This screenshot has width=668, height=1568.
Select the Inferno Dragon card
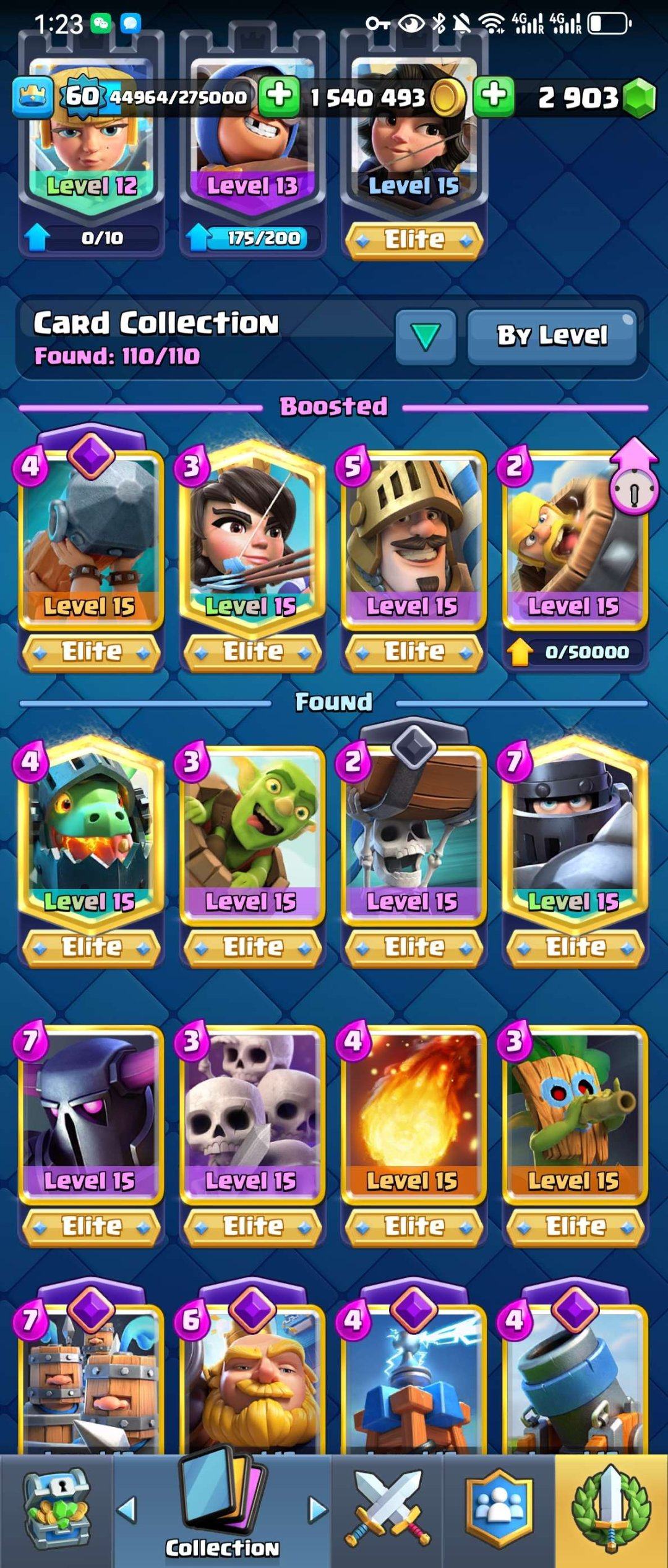click(x=91, y=832)
